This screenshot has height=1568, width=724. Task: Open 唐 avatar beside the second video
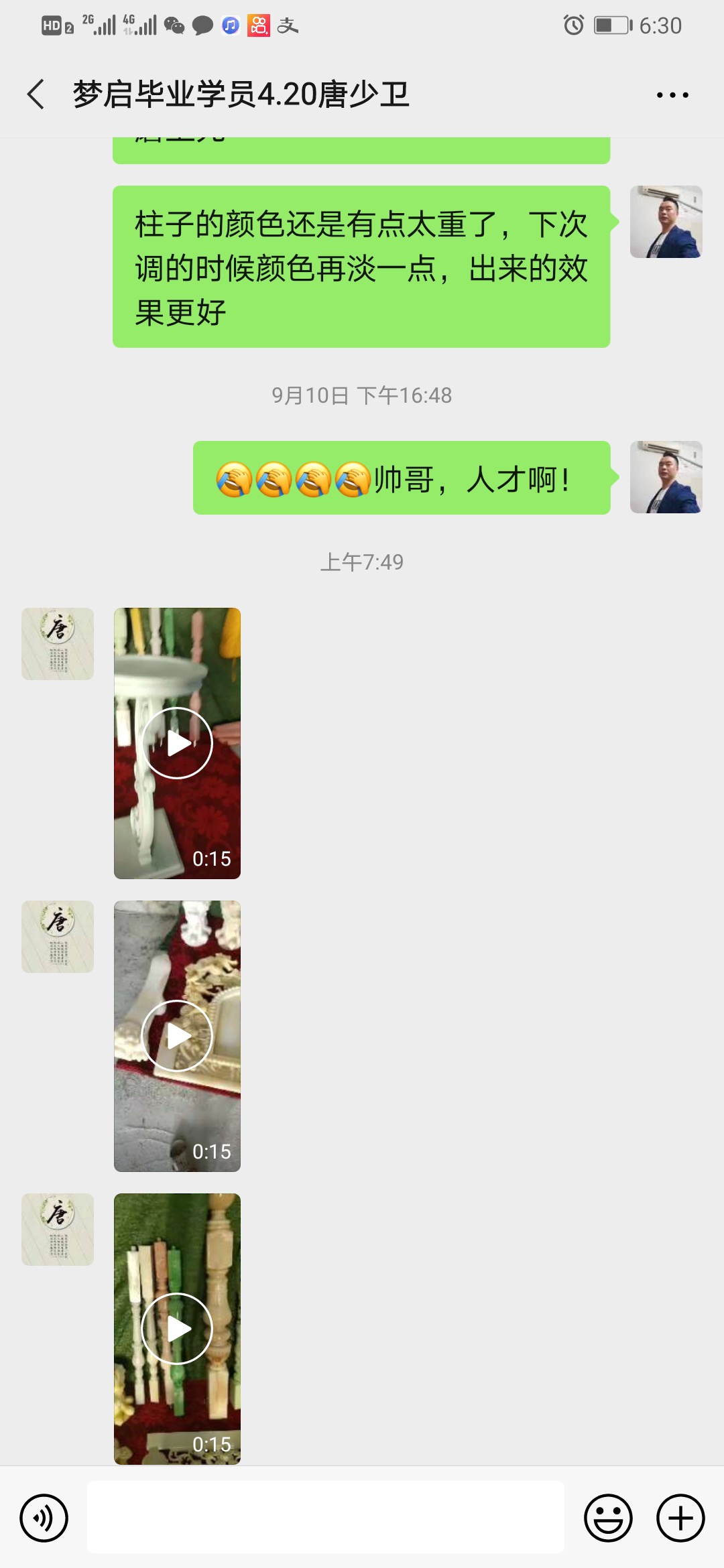58,937
